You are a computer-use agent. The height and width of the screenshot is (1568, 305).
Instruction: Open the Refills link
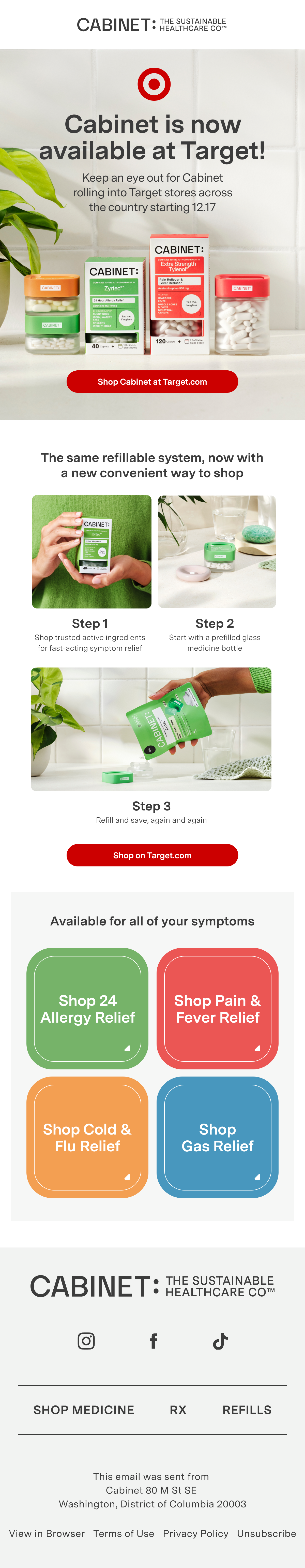pyautogui.click(x=247, y=1410)
